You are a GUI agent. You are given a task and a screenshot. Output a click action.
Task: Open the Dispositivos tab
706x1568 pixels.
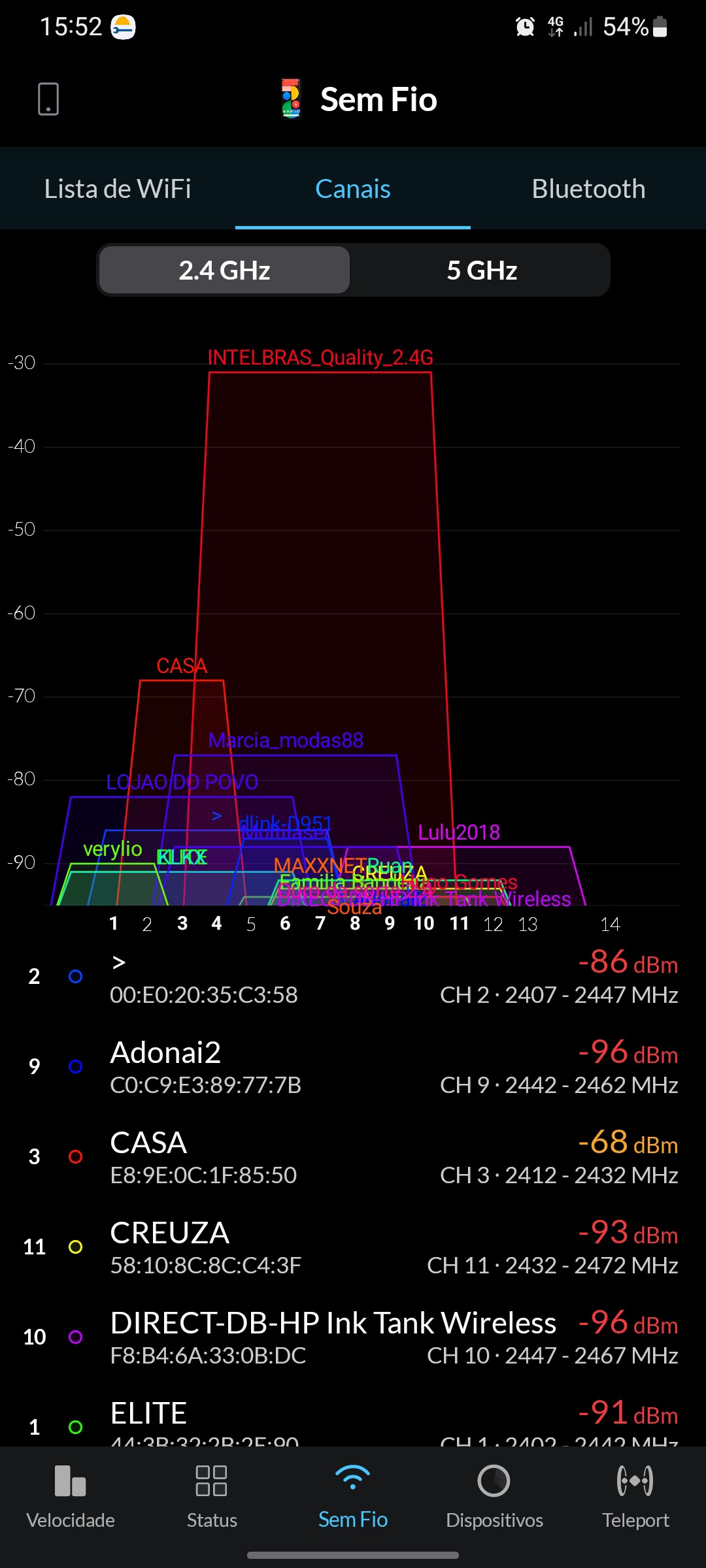pos(494,1497)
